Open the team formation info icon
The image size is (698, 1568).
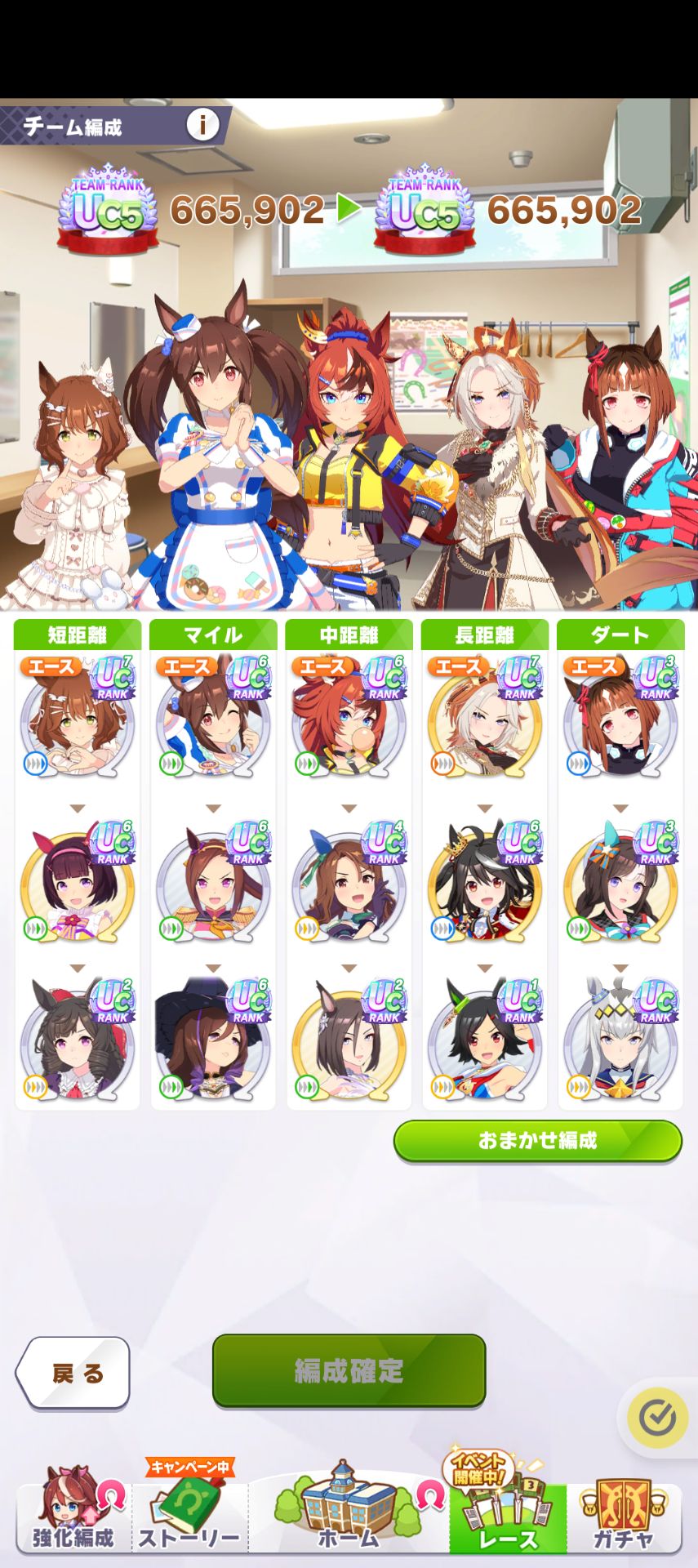click(202, 125)
